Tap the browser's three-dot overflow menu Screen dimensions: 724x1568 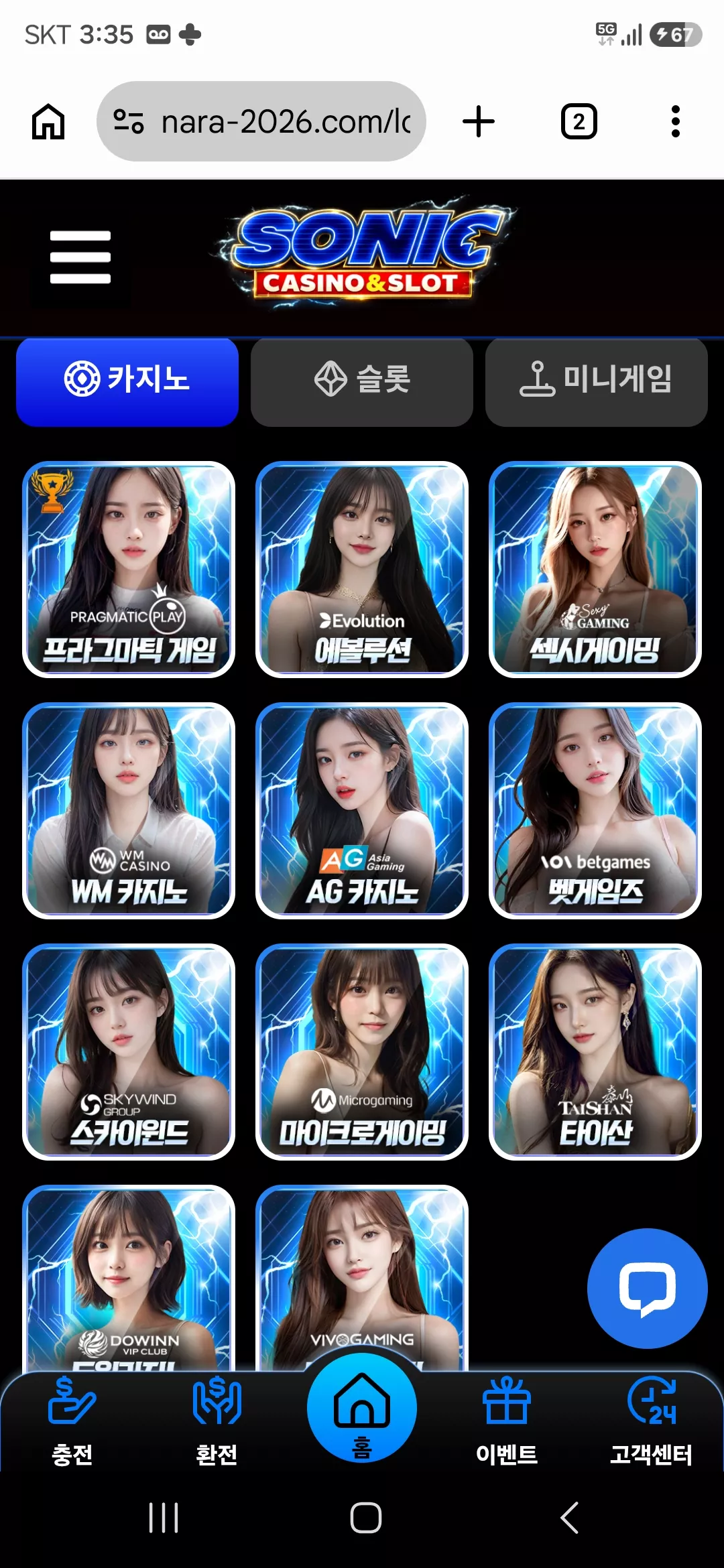(676, 121)
